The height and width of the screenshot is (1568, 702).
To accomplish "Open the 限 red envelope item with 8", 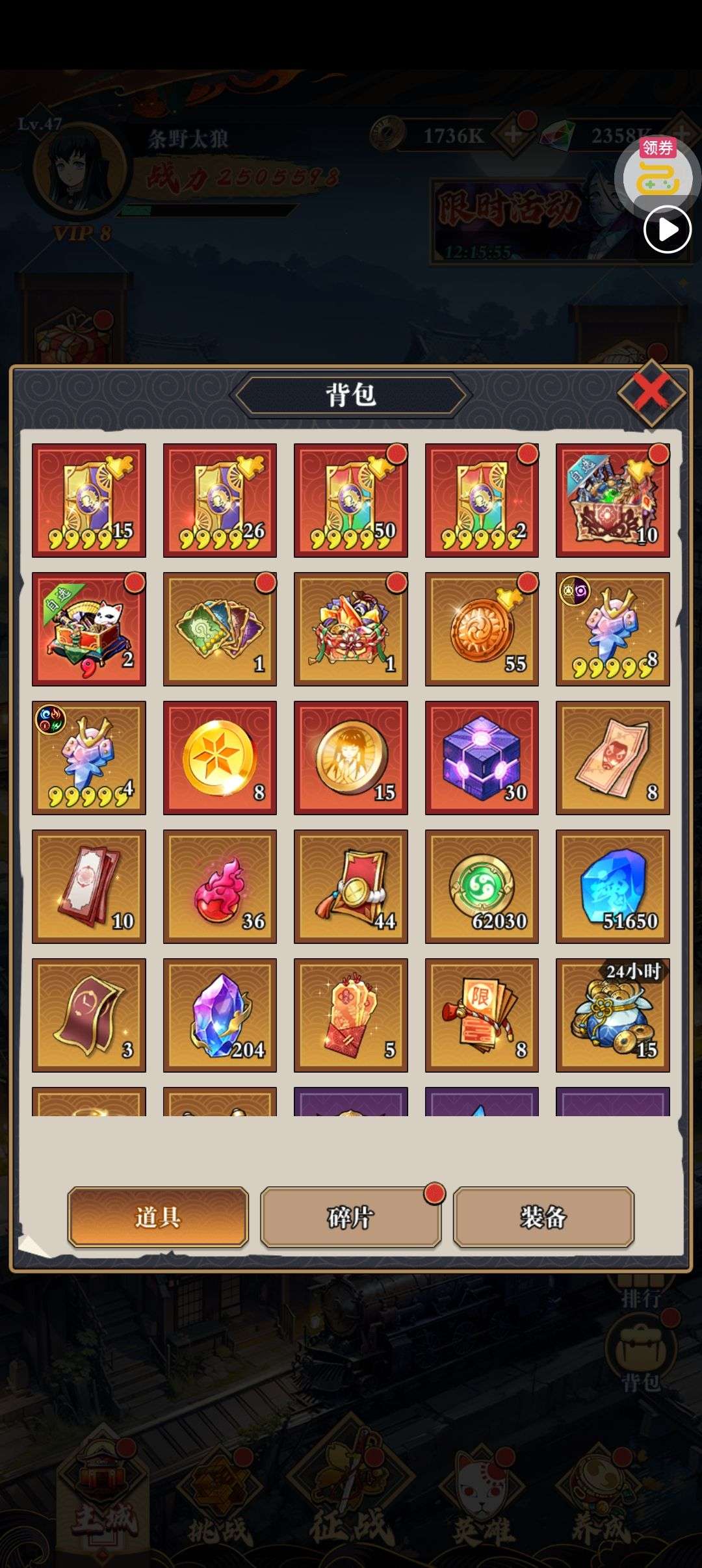I will coord(482,1015).
